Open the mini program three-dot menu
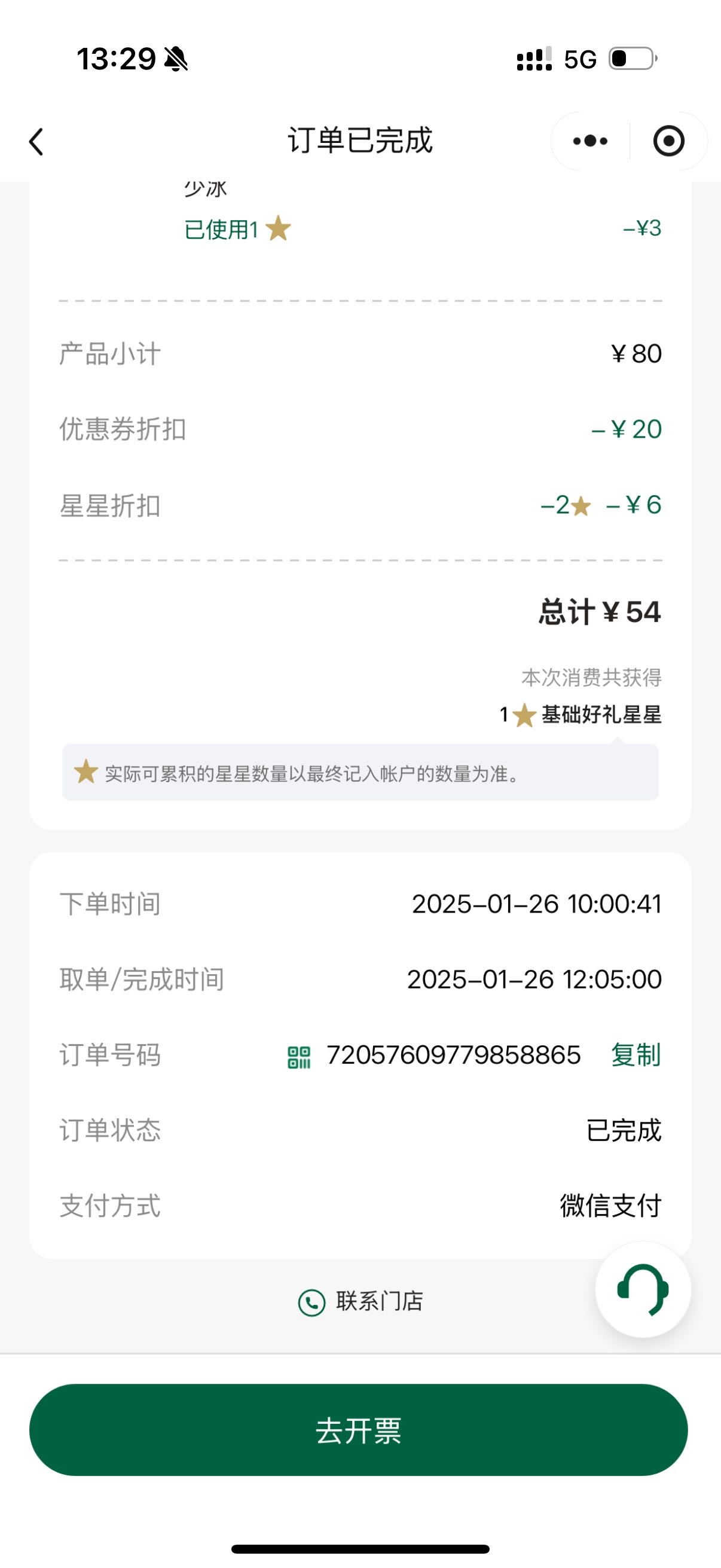 589,141
